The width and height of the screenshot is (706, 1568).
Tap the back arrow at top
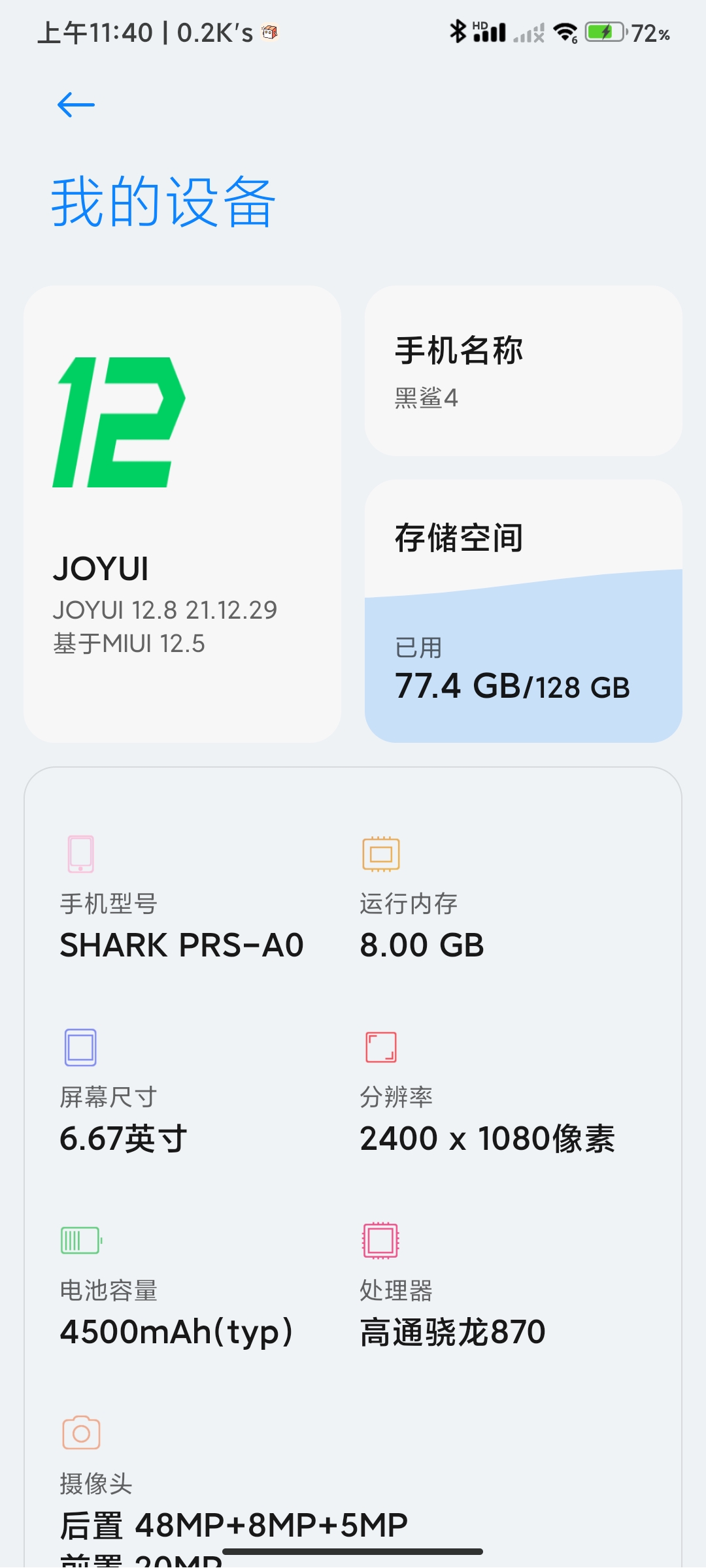coord(76,105)
